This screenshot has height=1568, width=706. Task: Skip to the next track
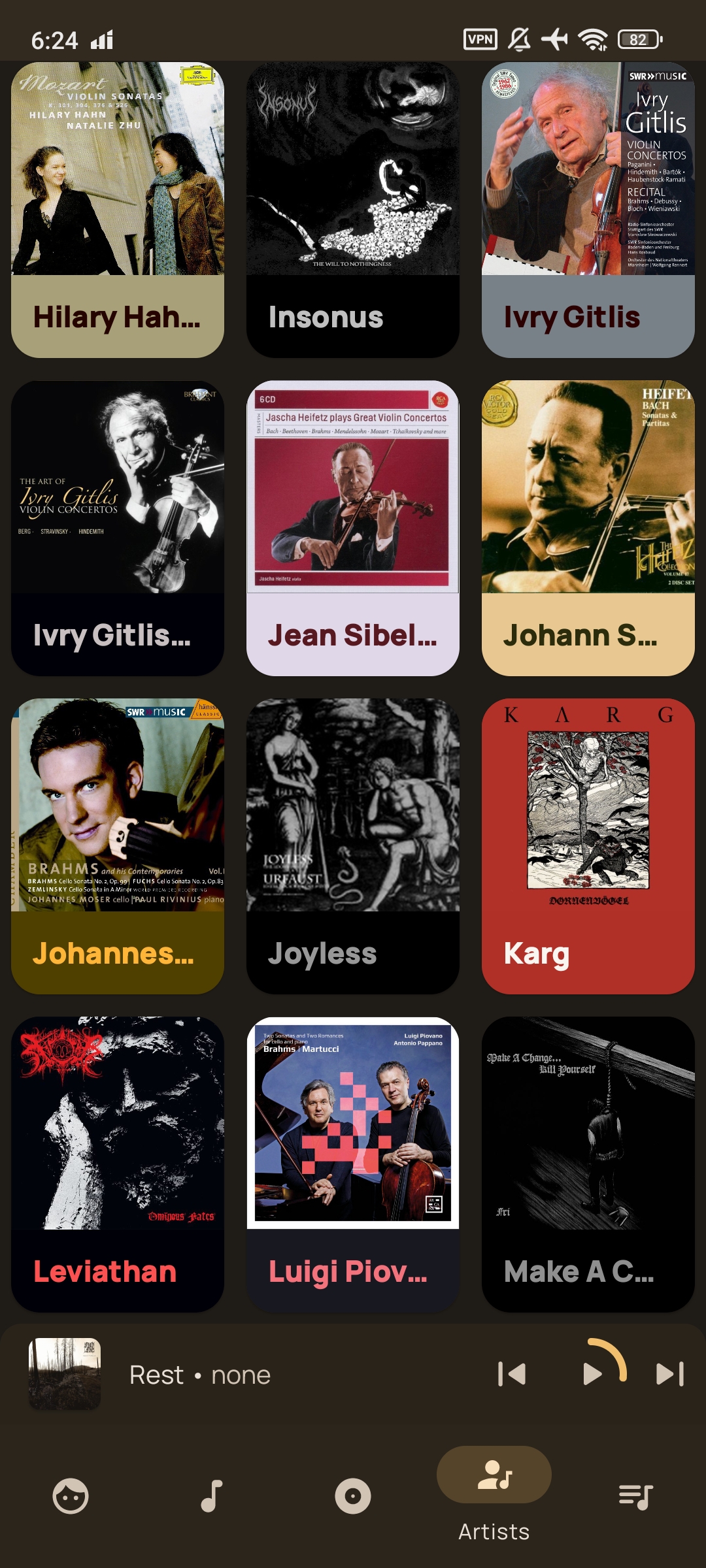pyautogui.click(x=670, y=1374)
